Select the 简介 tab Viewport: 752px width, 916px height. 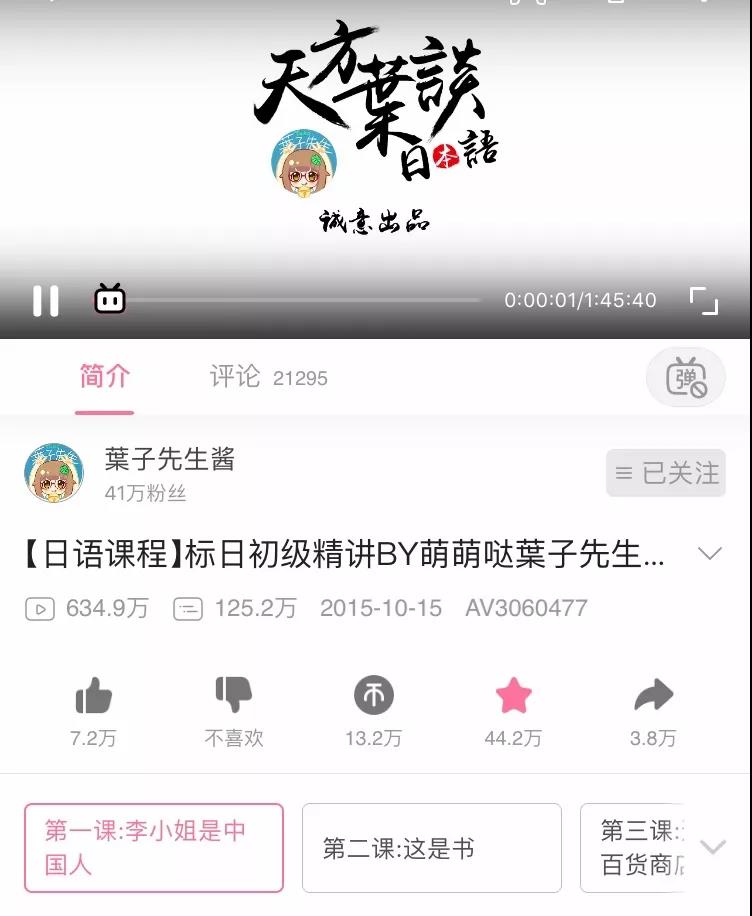(104, 377)
